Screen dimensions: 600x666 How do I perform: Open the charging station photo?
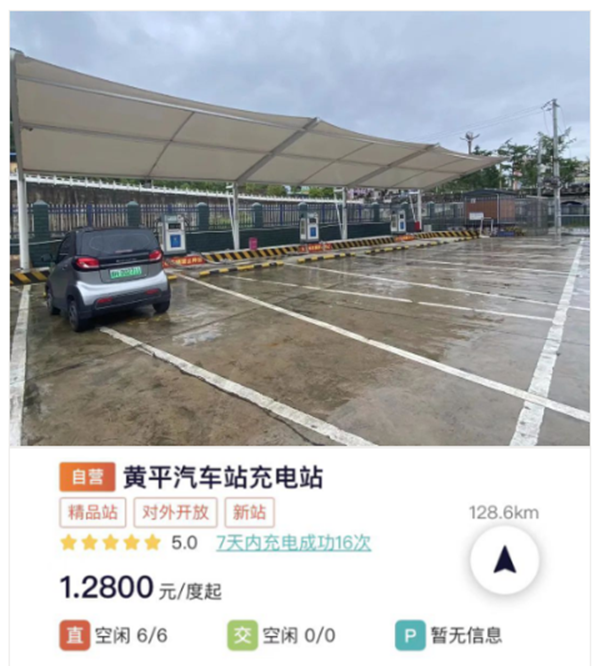(x=300, y=230)
